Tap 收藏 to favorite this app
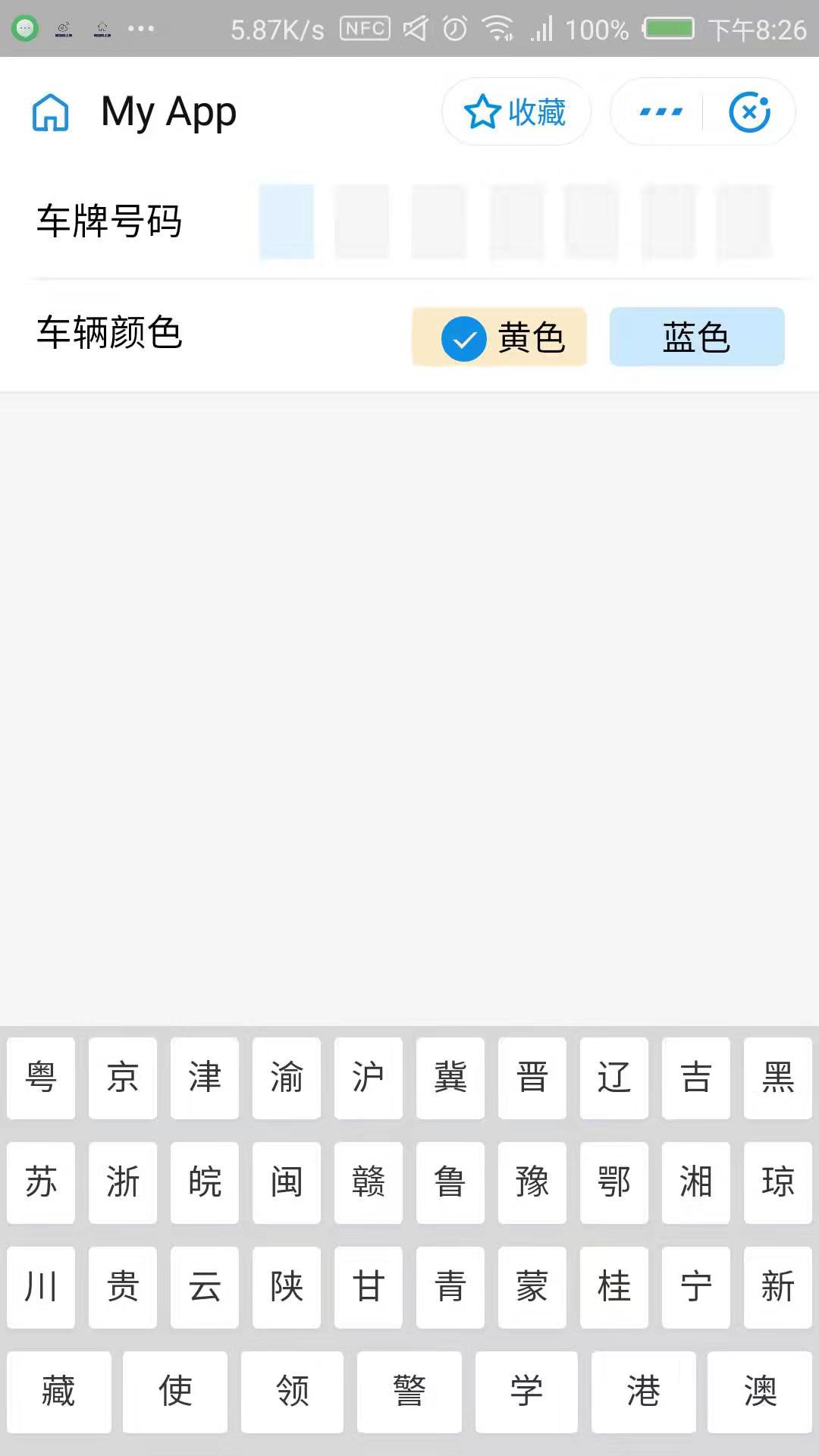Screen dimensions: 819x1456 (x=516, y=112)
